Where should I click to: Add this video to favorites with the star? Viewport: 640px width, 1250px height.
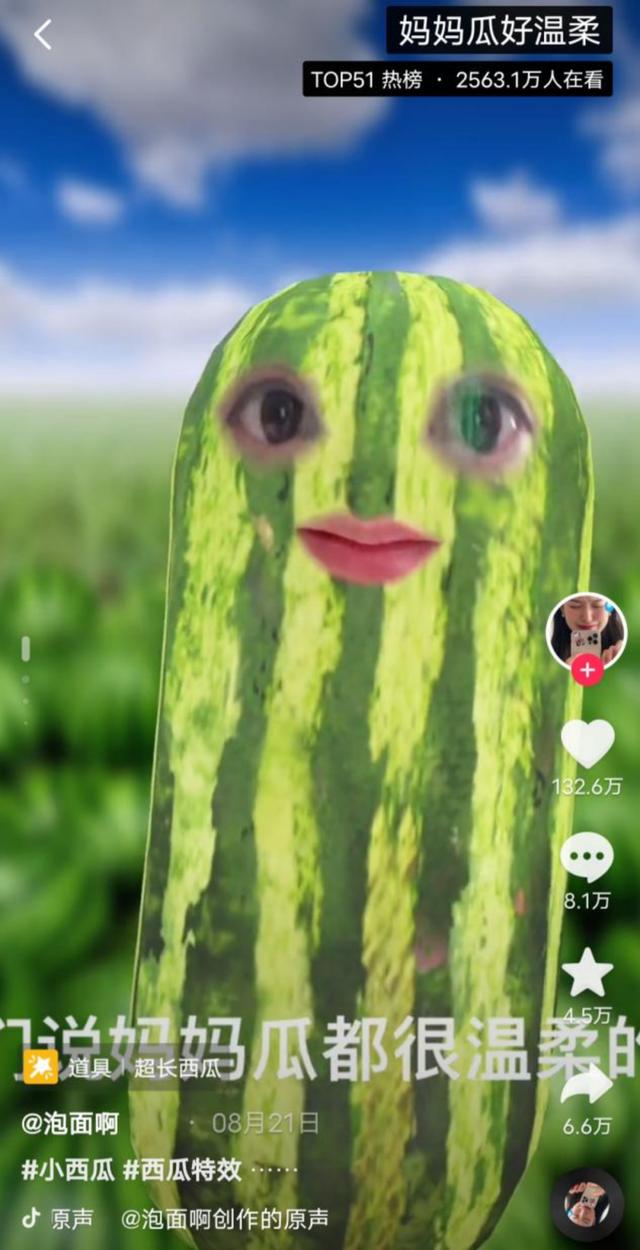(x=587, y=972)
